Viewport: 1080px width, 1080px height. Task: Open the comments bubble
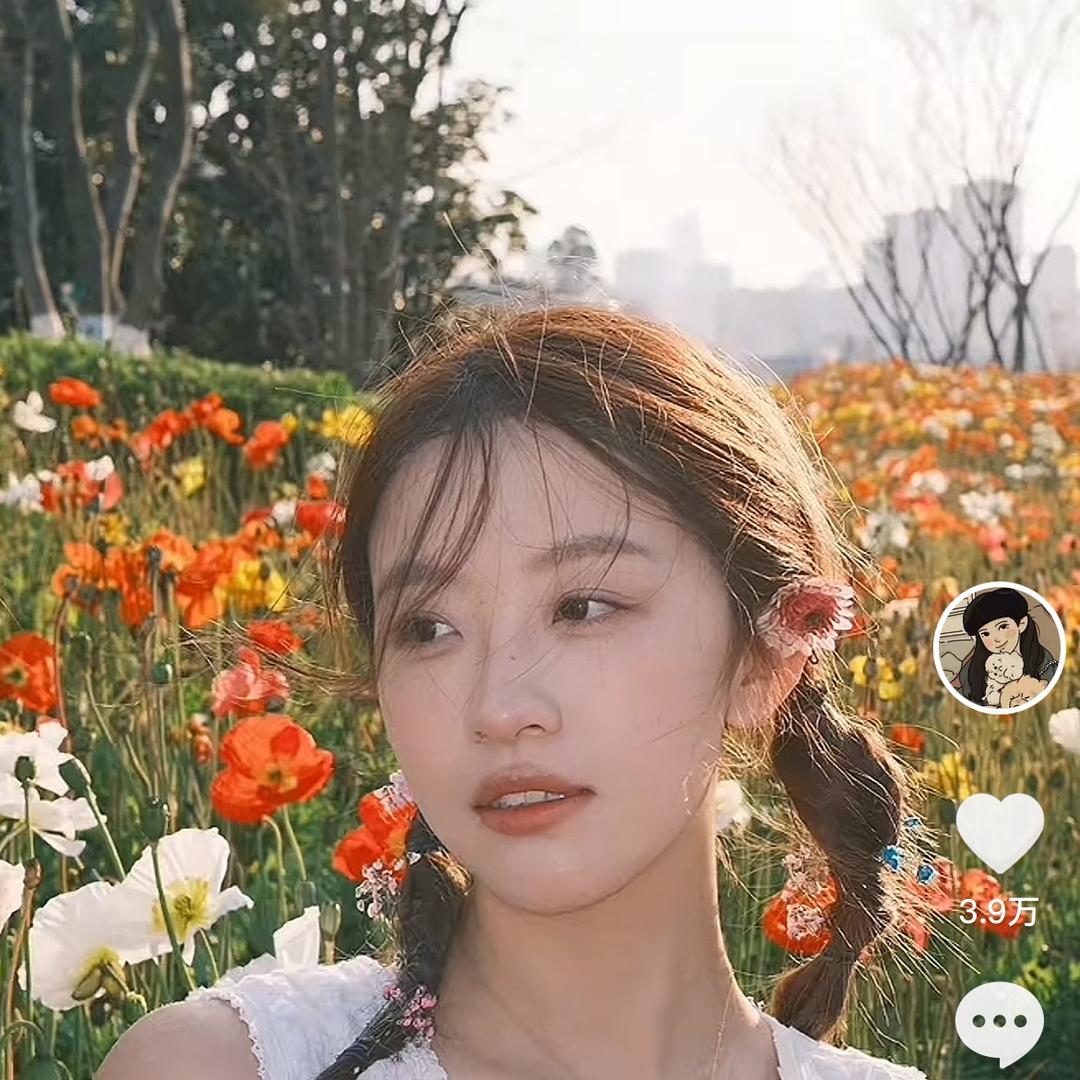click(x=999, y=1022)
